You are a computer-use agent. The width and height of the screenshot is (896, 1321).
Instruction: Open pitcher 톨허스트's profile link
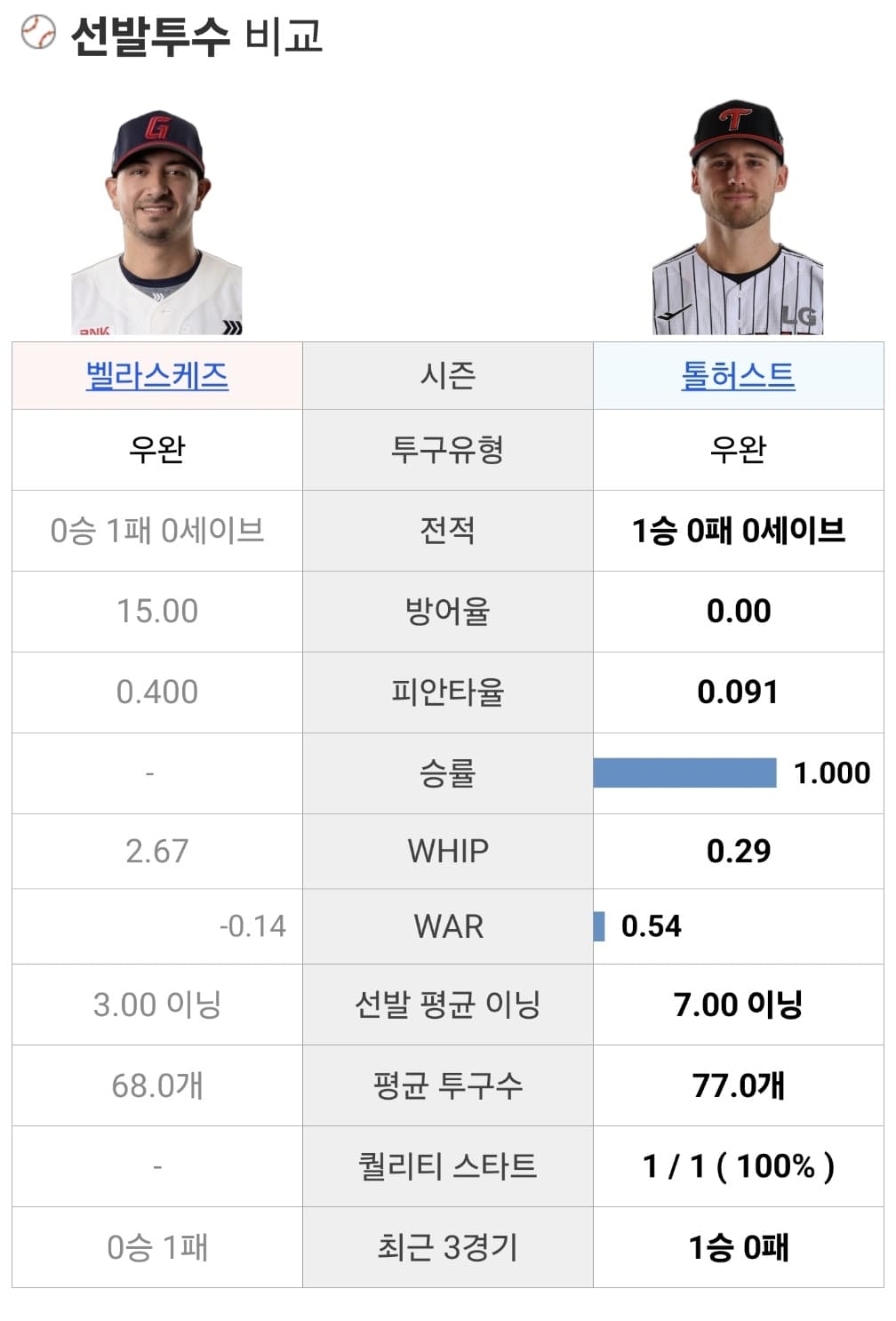click(x=737, y=375)
